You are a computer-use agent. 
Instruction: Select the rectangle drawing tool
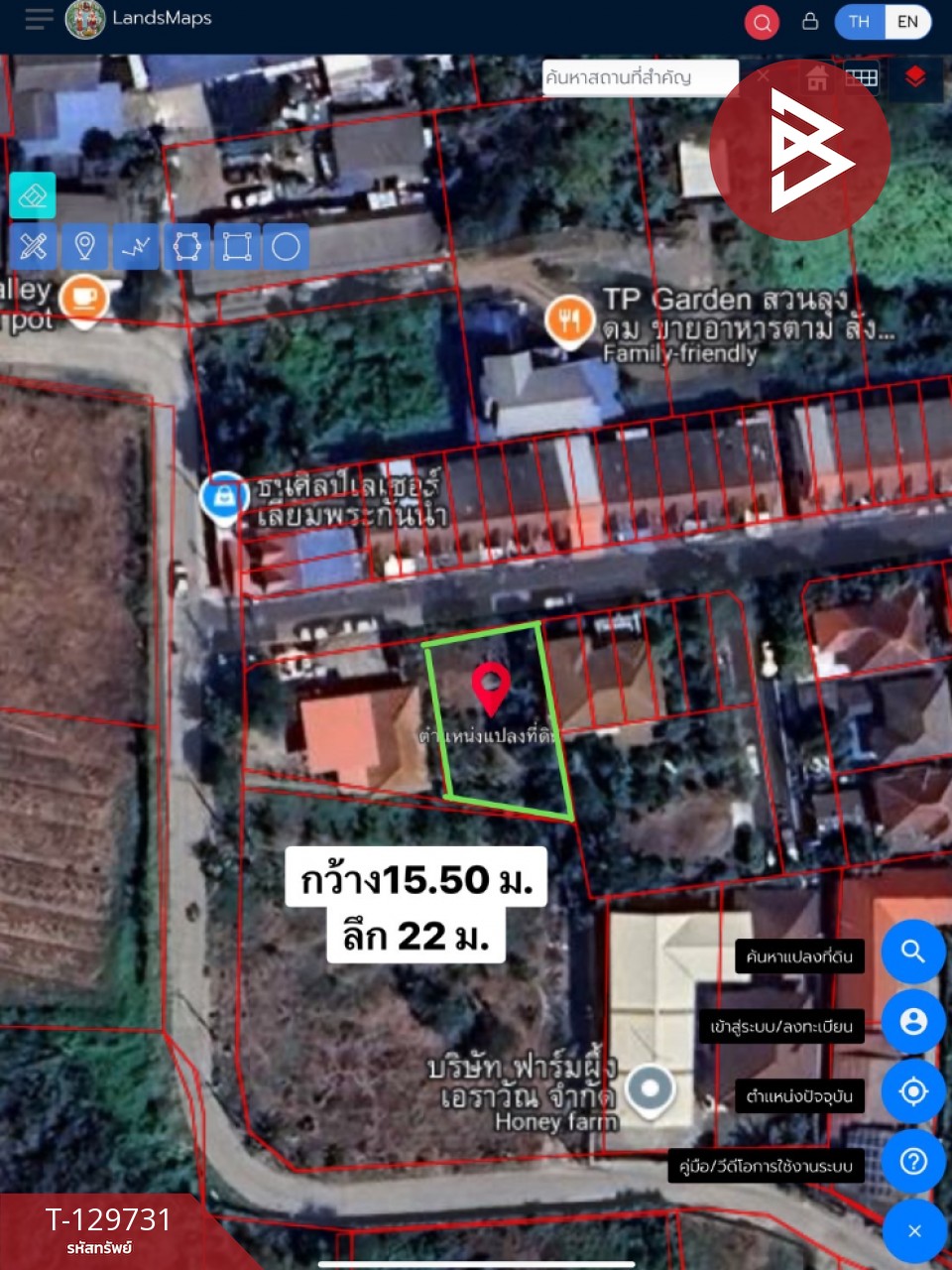pyautogui.click(x=235, y=247)
